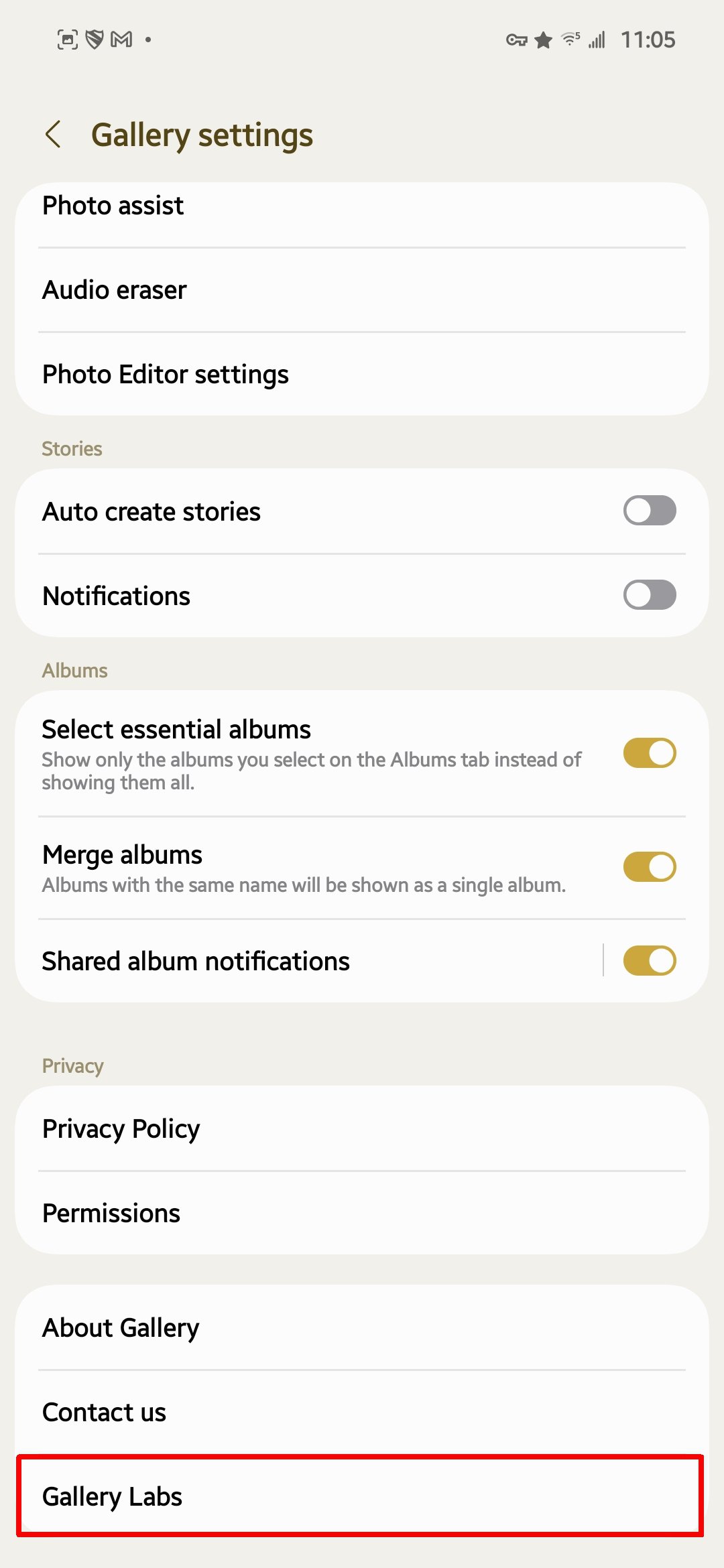Viewport: 724px width, 1568px height.
Task: Disable Select essential albums
Action: pyautogui.click(x=649, y=753)
